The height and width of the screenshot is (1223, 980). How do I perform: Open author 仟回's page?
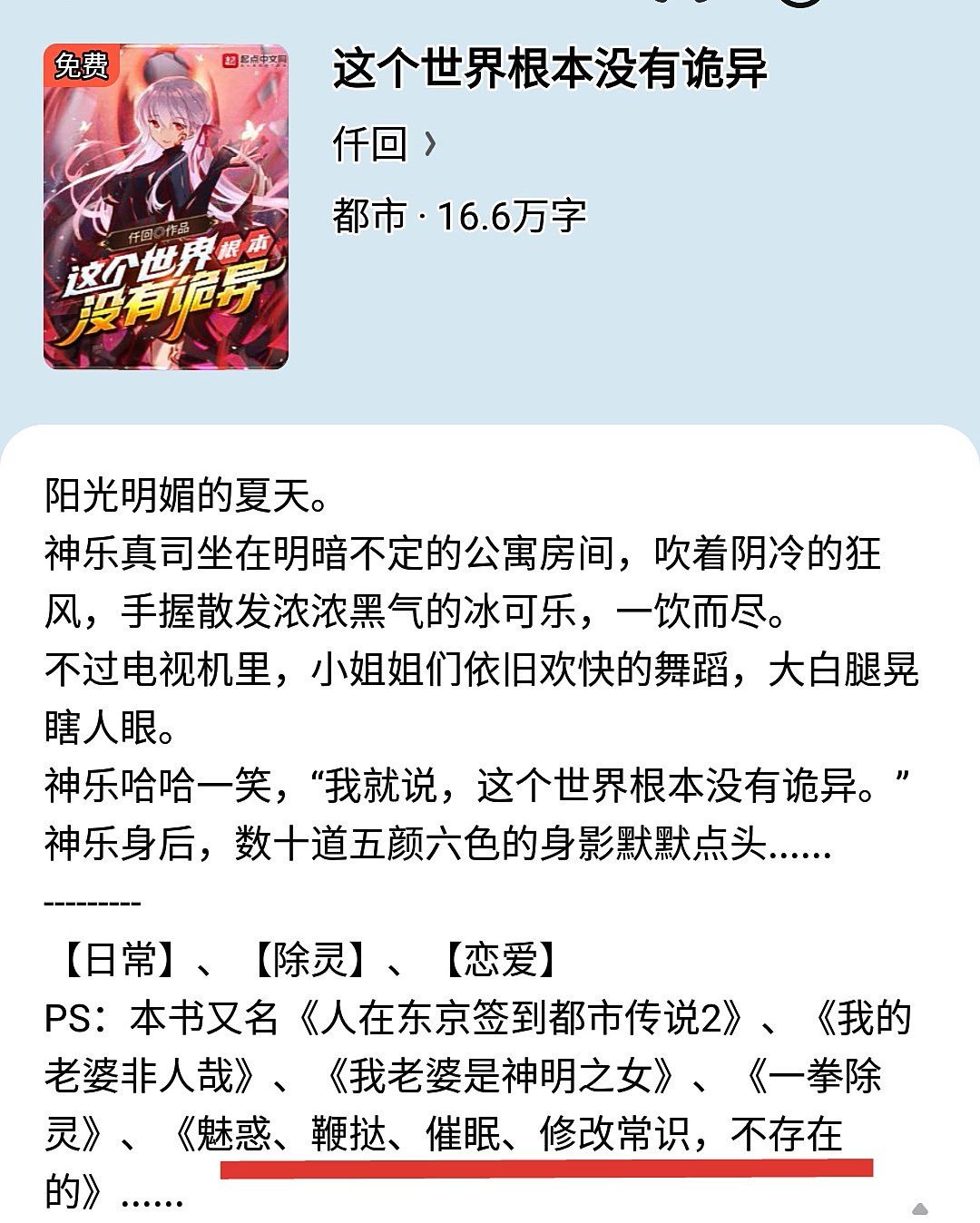[384, 143]
